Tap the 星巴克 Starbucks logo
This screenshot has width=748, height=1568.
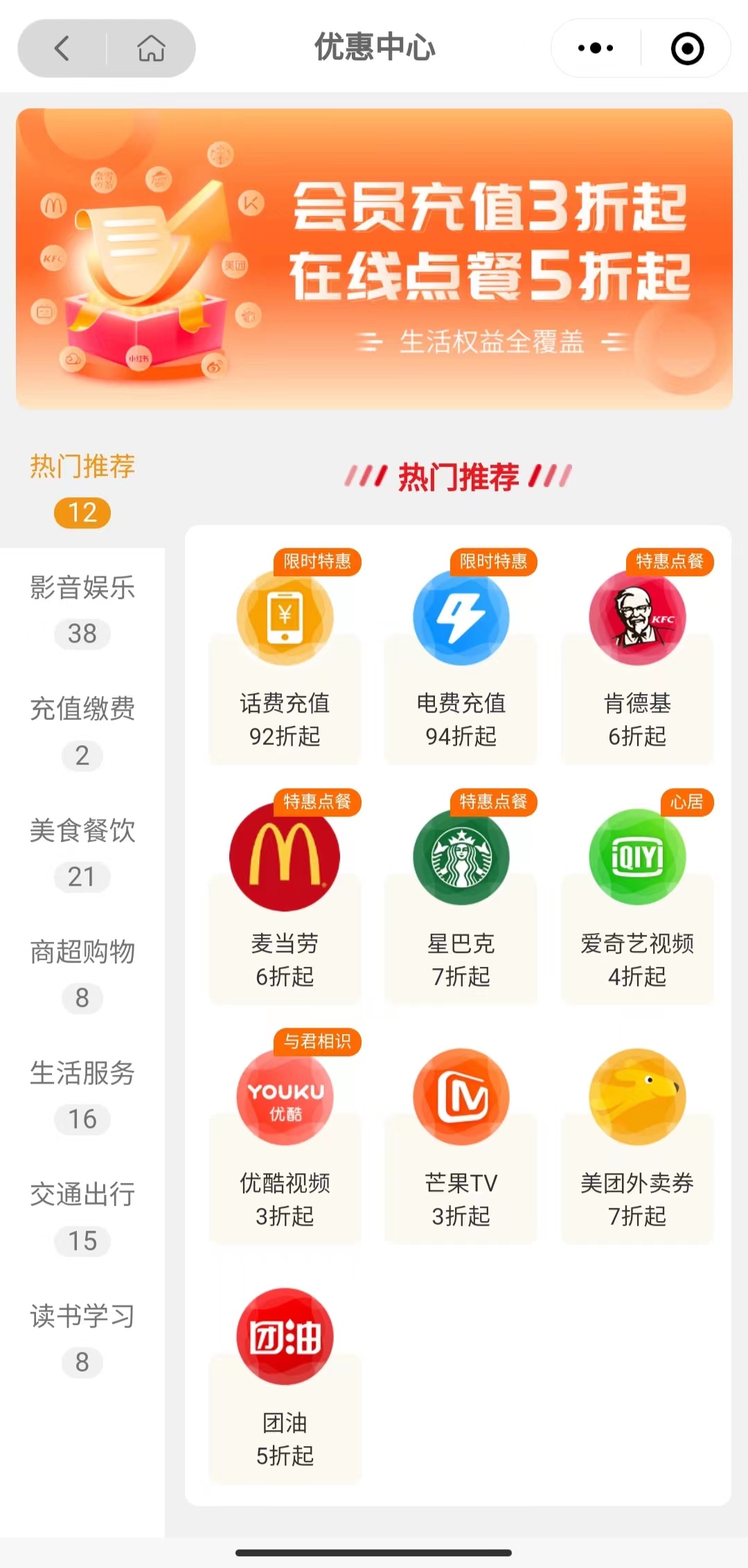461,856
